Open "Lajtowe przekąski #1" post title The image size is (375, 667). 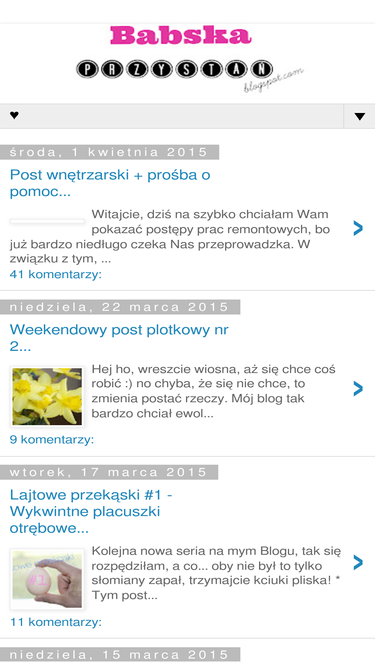[91, 511]
